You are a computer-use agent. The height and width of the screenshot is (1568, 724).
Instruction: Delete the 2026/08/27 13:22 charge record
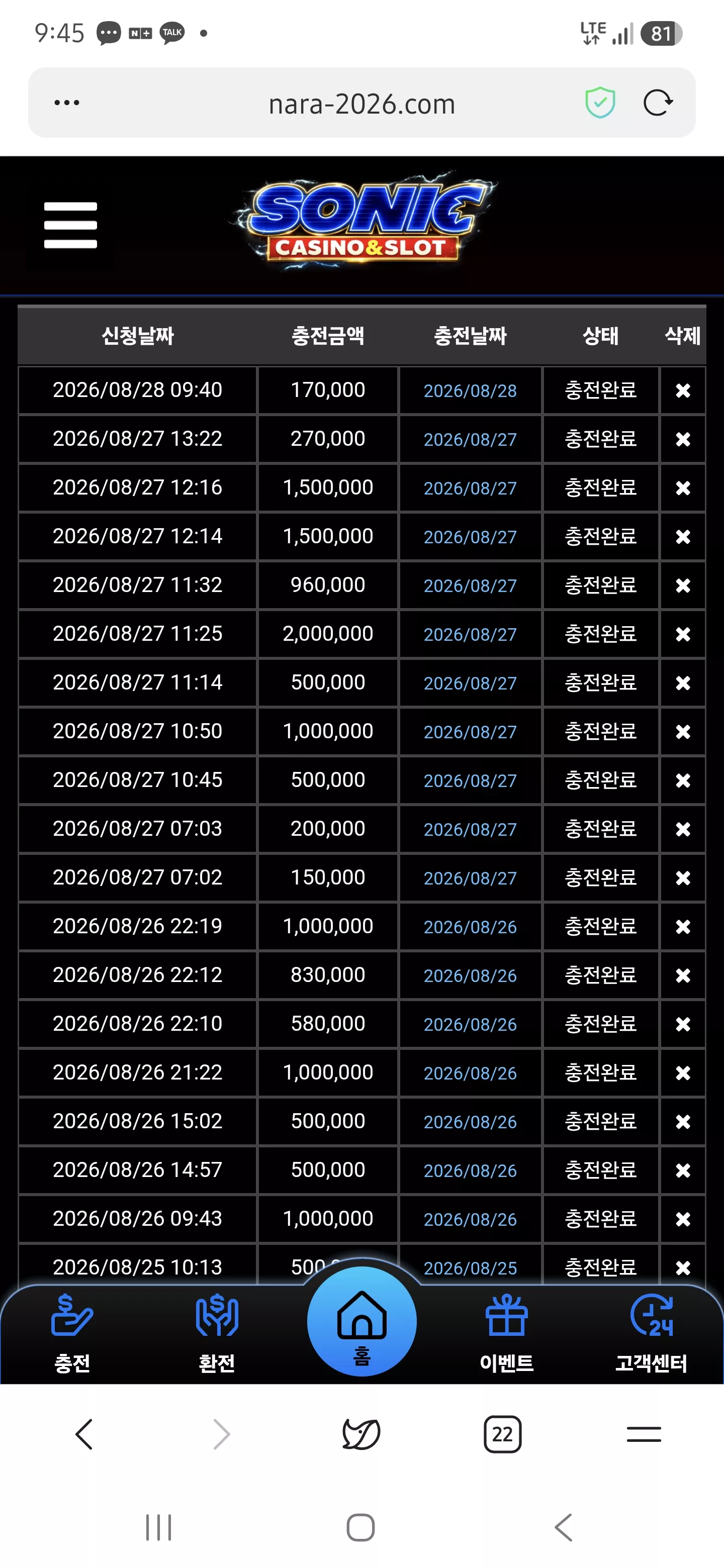click(683, 439)
